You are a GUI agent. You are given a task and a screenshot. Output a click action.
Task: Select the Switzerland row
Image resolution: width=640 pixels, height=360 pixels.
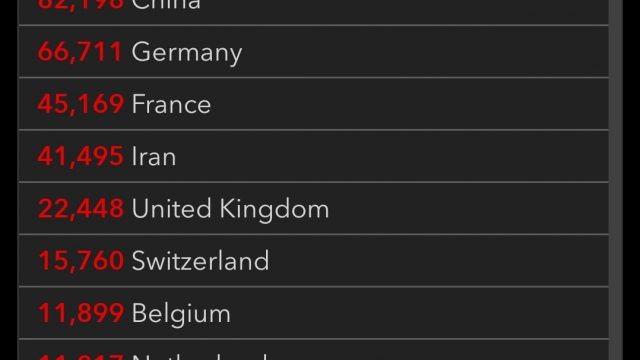(x=313, y=261)
